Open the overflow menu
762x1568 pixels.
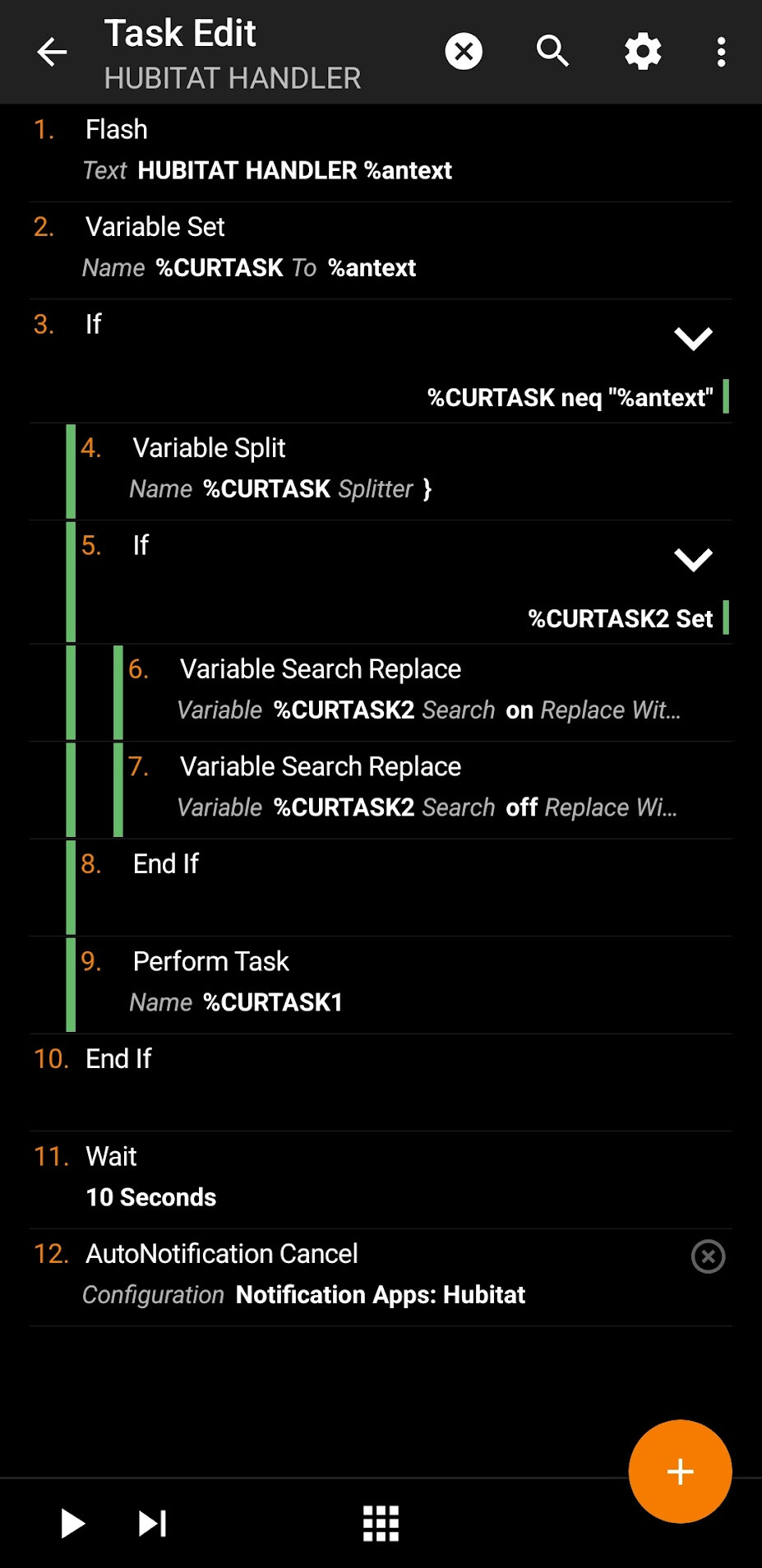pos(721,52)
